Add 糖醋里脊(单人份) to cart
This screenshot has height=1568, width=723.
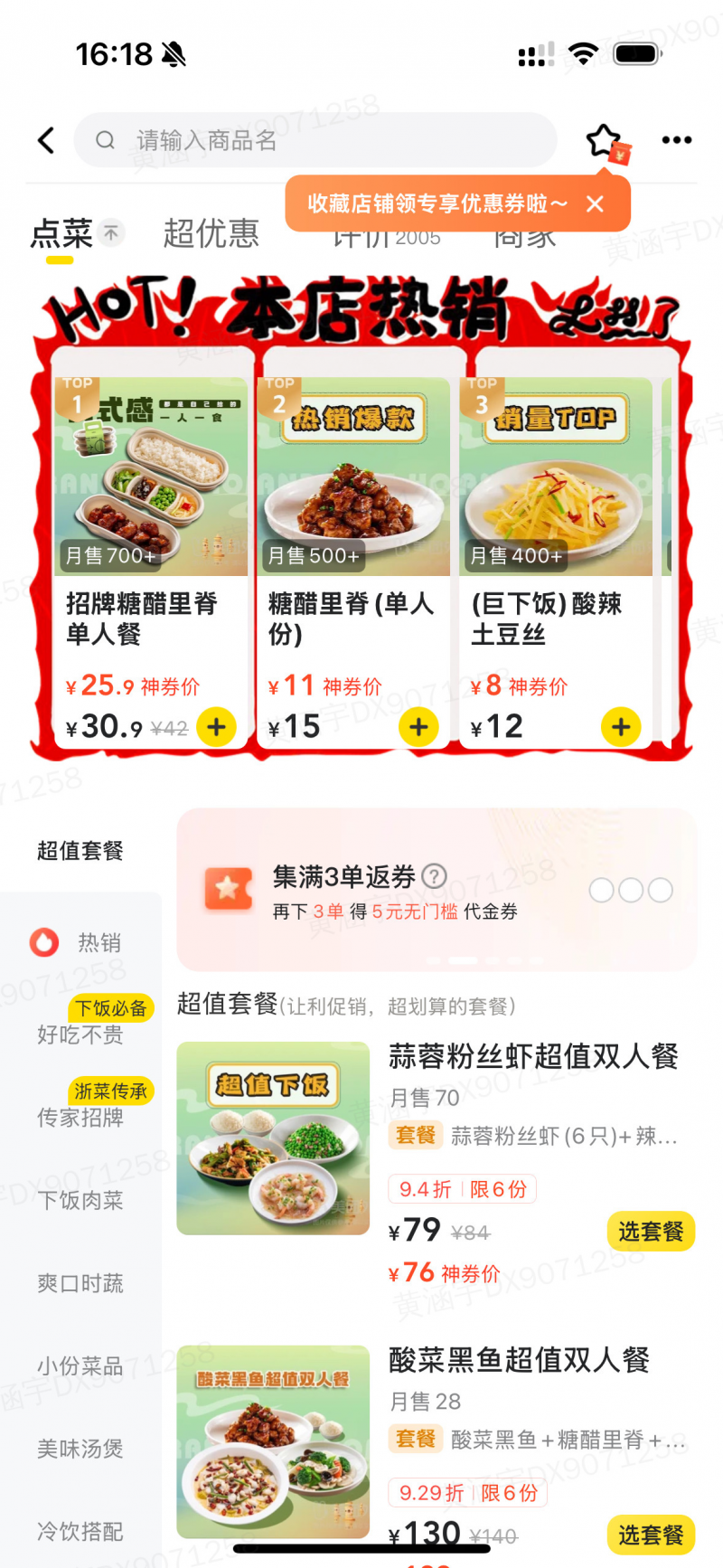(418, 727)
